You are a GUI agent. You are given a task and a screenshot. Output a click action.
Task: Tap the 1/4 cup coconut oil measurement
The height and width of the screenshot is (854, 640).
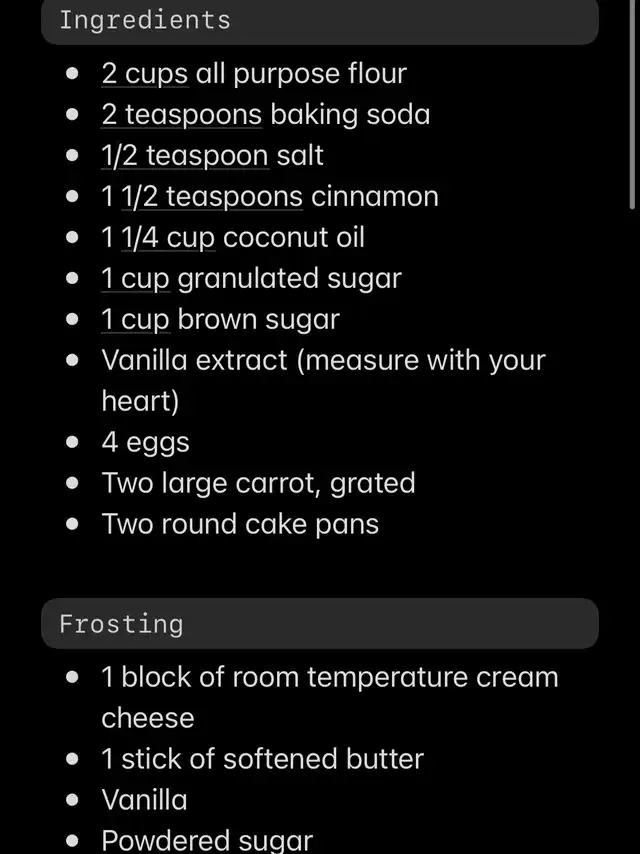pyautogui.click(x=168, y=237)
